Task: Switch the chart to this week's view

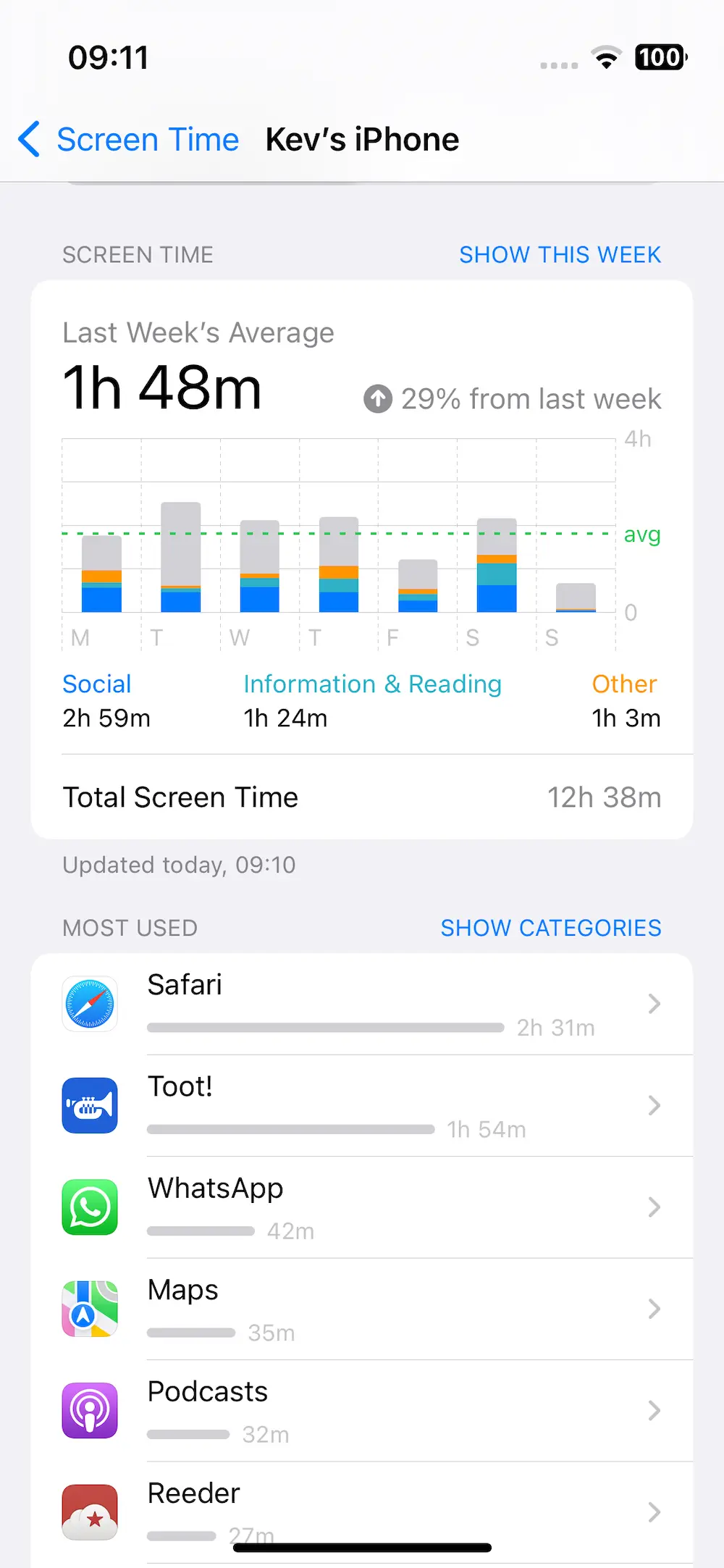Action: (x=560, y=254)
